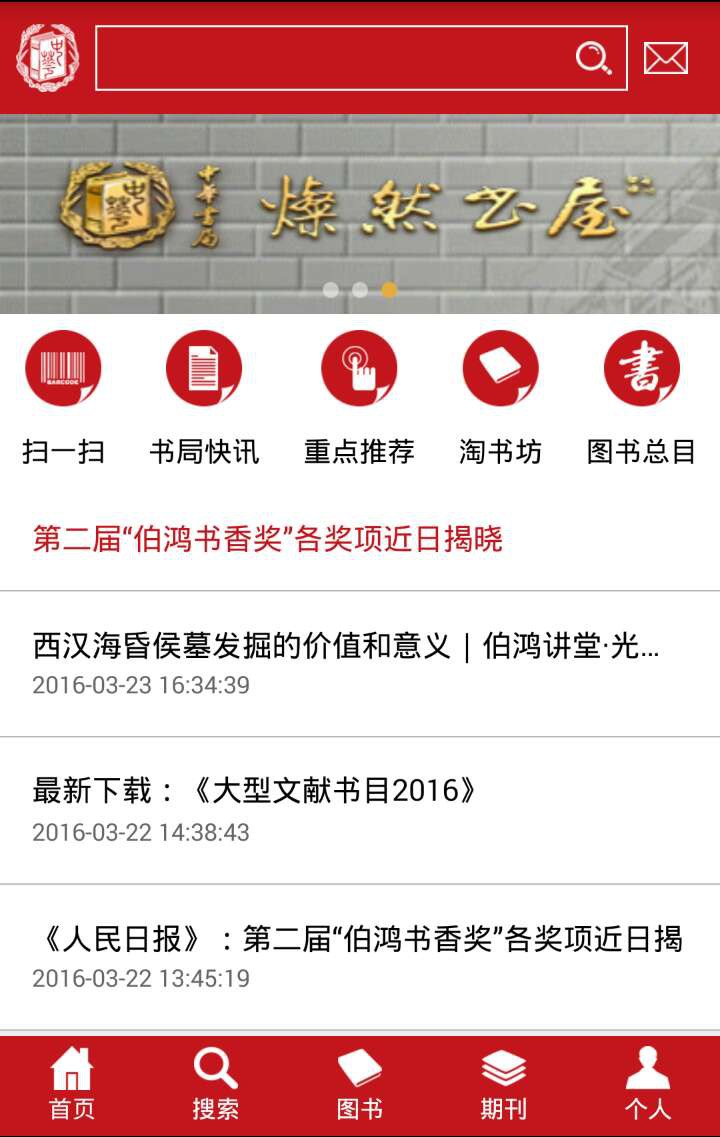The height and width of the screenshot is (1137, 720).
Task: Tap the magnifier icon in search box
Action: point(594,58)
